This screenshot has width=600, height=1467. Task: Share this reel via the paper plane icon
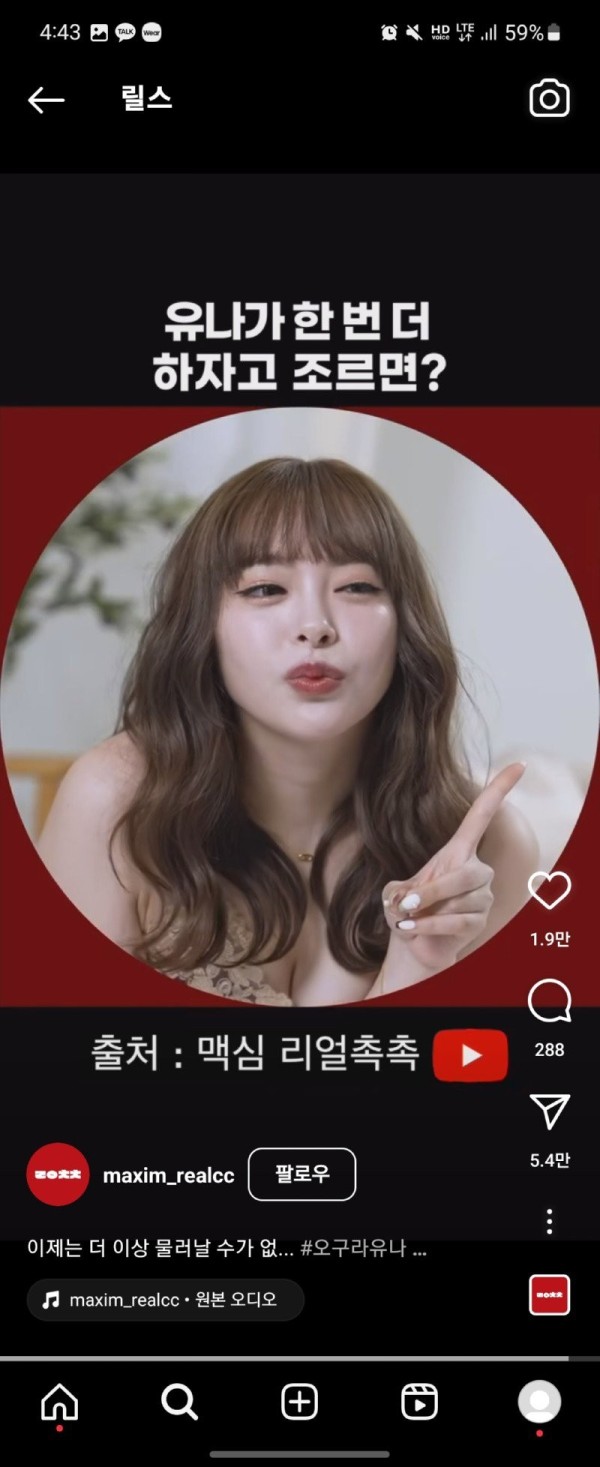point(549,1111)
